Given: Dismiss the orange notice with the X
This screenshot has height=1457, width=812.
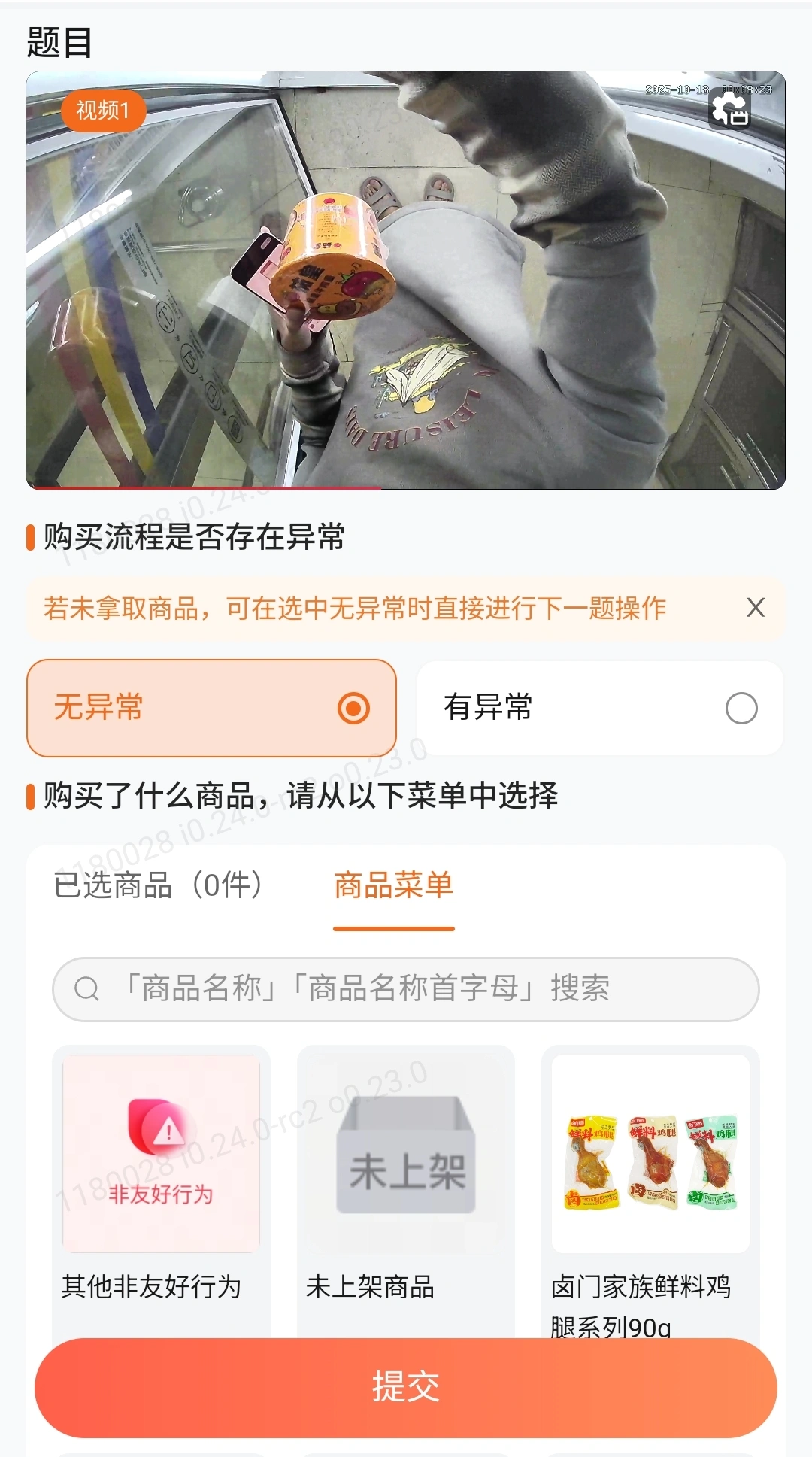Looking at the screenshot, I should (756, 608).
